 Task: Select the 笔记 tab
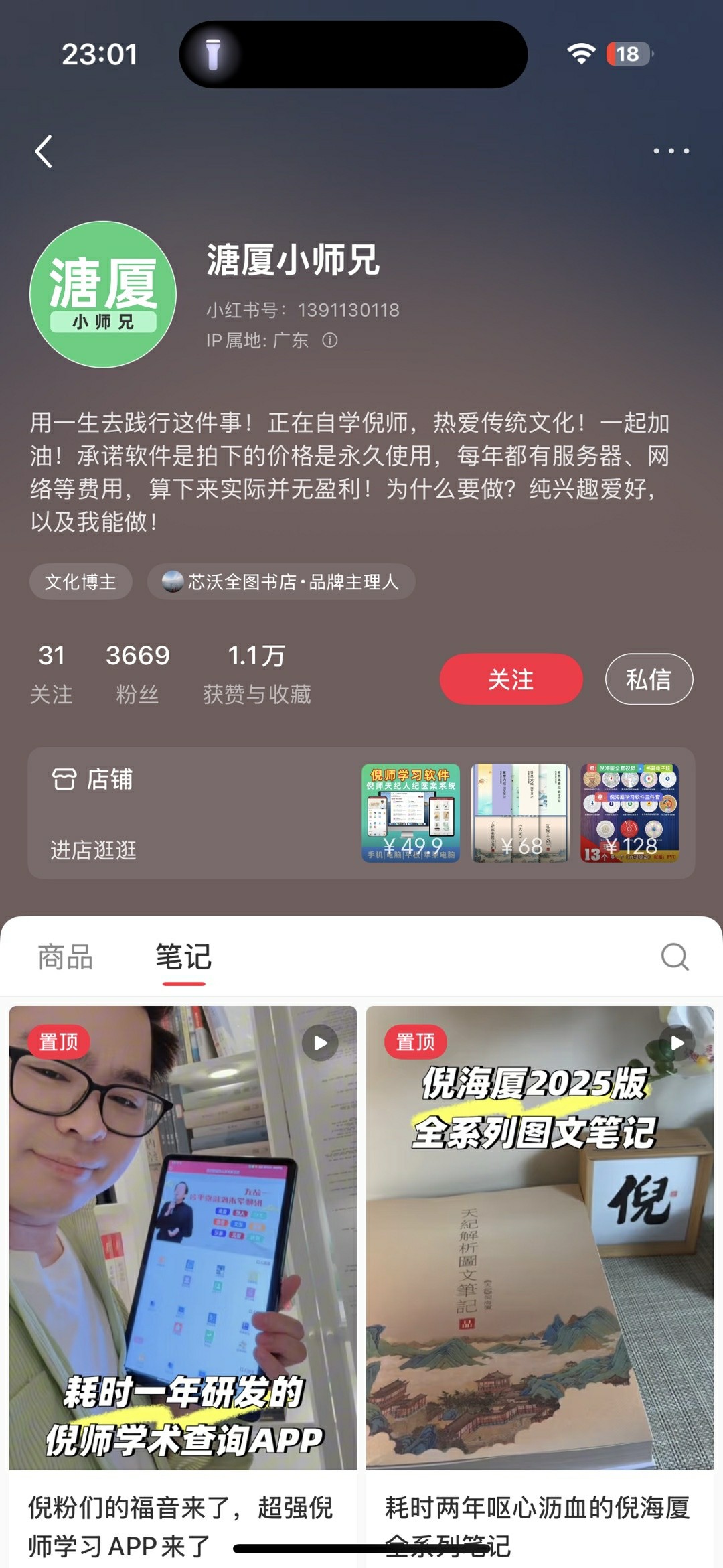pos(183,957)
